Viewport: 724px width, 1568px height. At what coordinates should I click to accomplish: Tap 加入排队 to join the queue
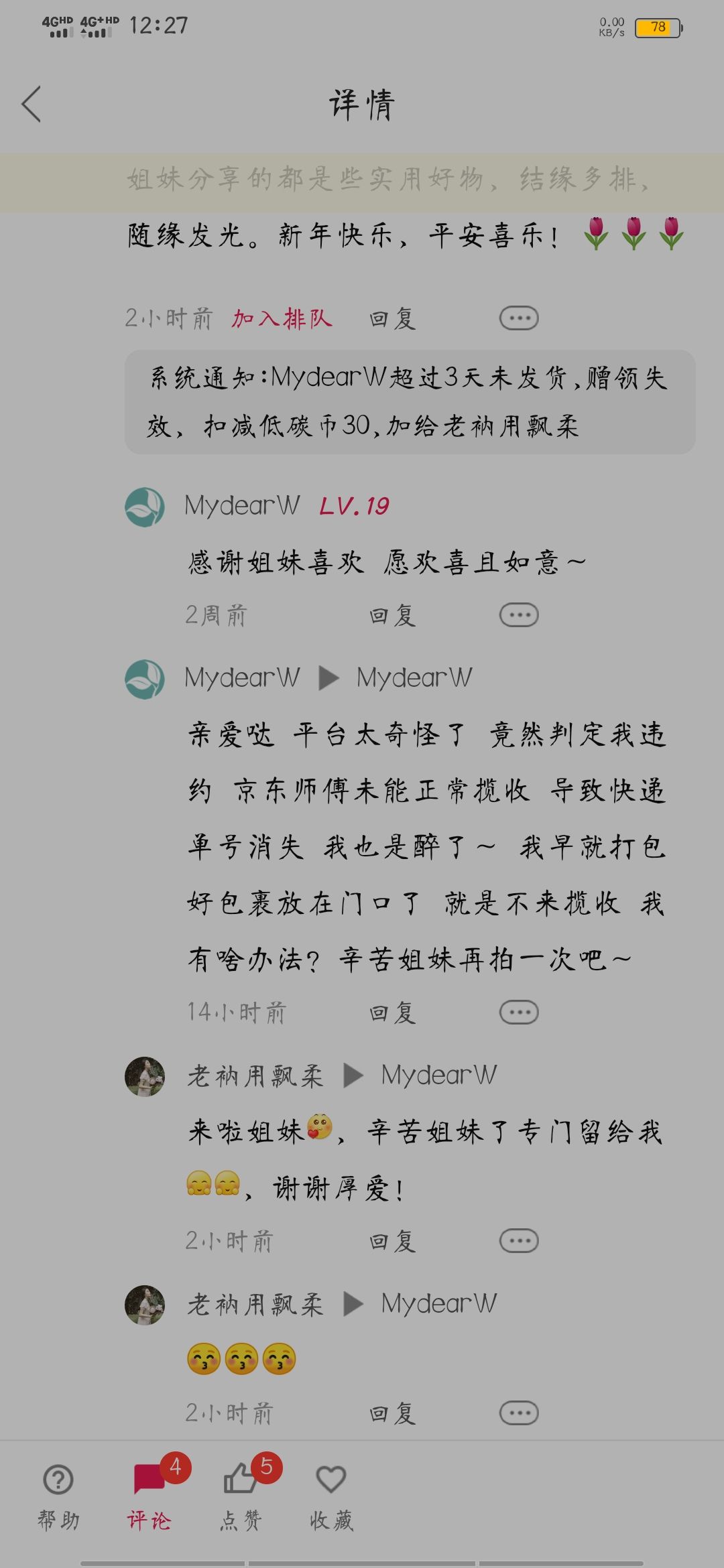[282, 318]
